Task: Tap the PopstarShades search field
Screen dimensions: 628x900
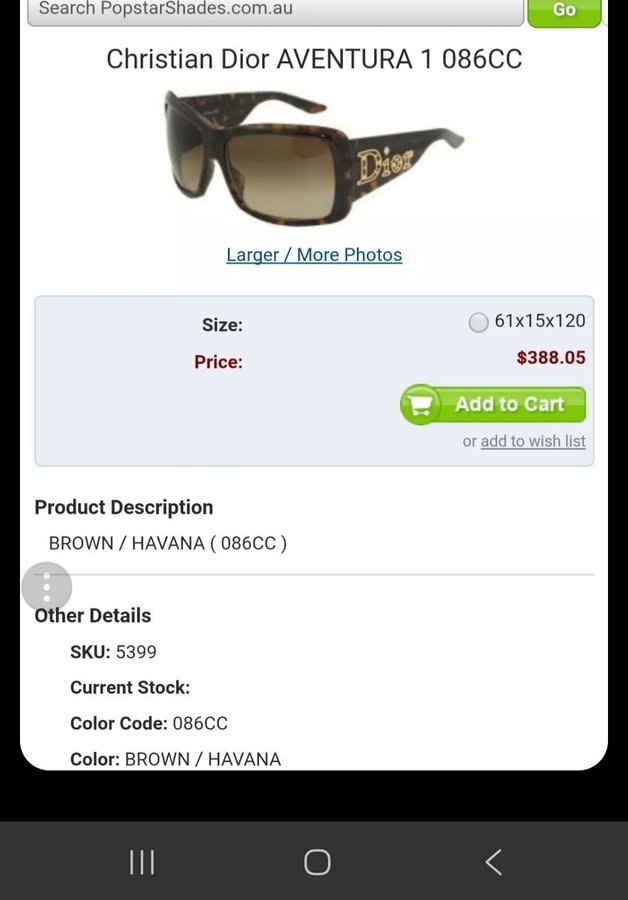Action: click(x=275, y=10)
